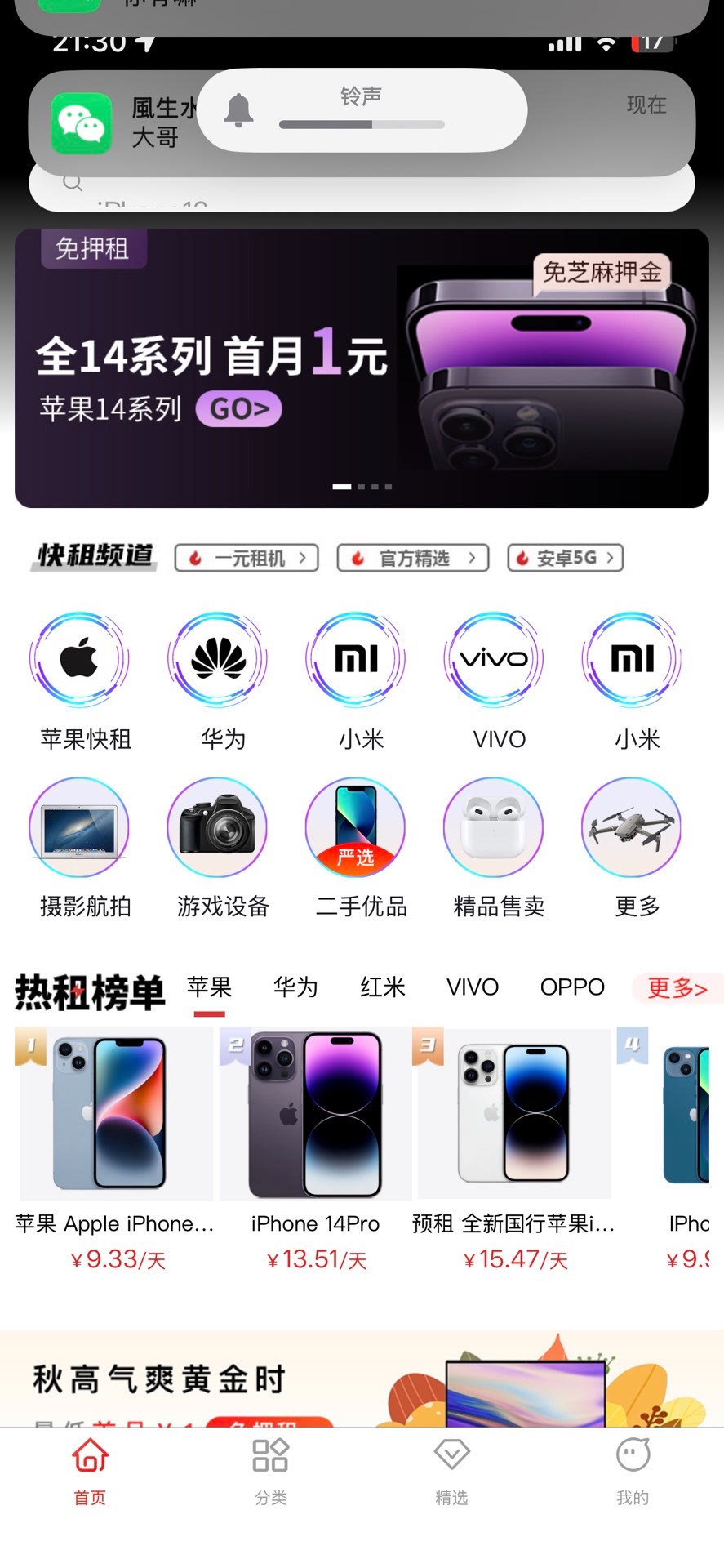This screenshot has width=724, height=1568.
Task: Switch ranking to the OPPO tab
Action: (572, 987)
